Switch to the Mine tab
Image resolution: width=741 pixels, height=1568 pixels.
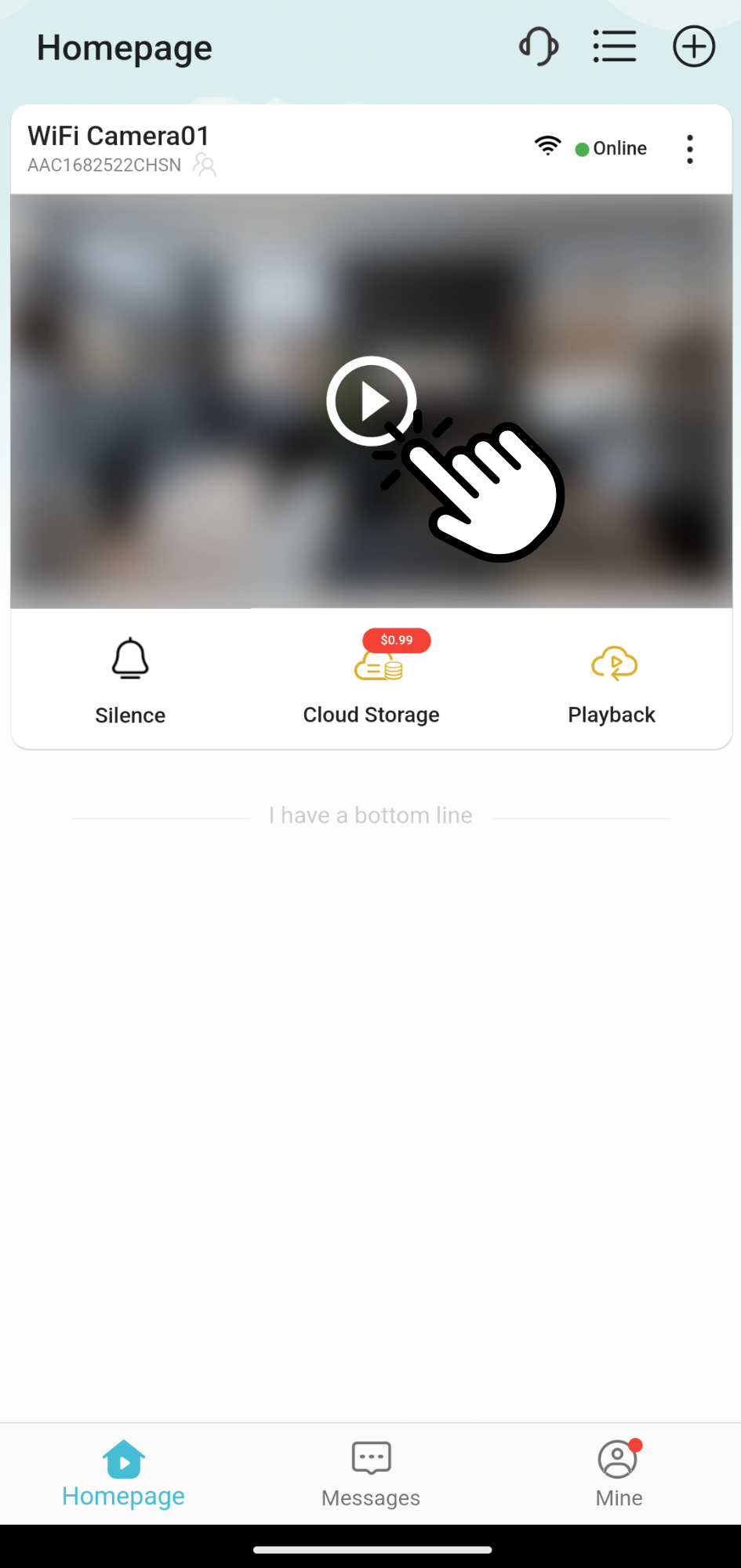(619, 1473)
